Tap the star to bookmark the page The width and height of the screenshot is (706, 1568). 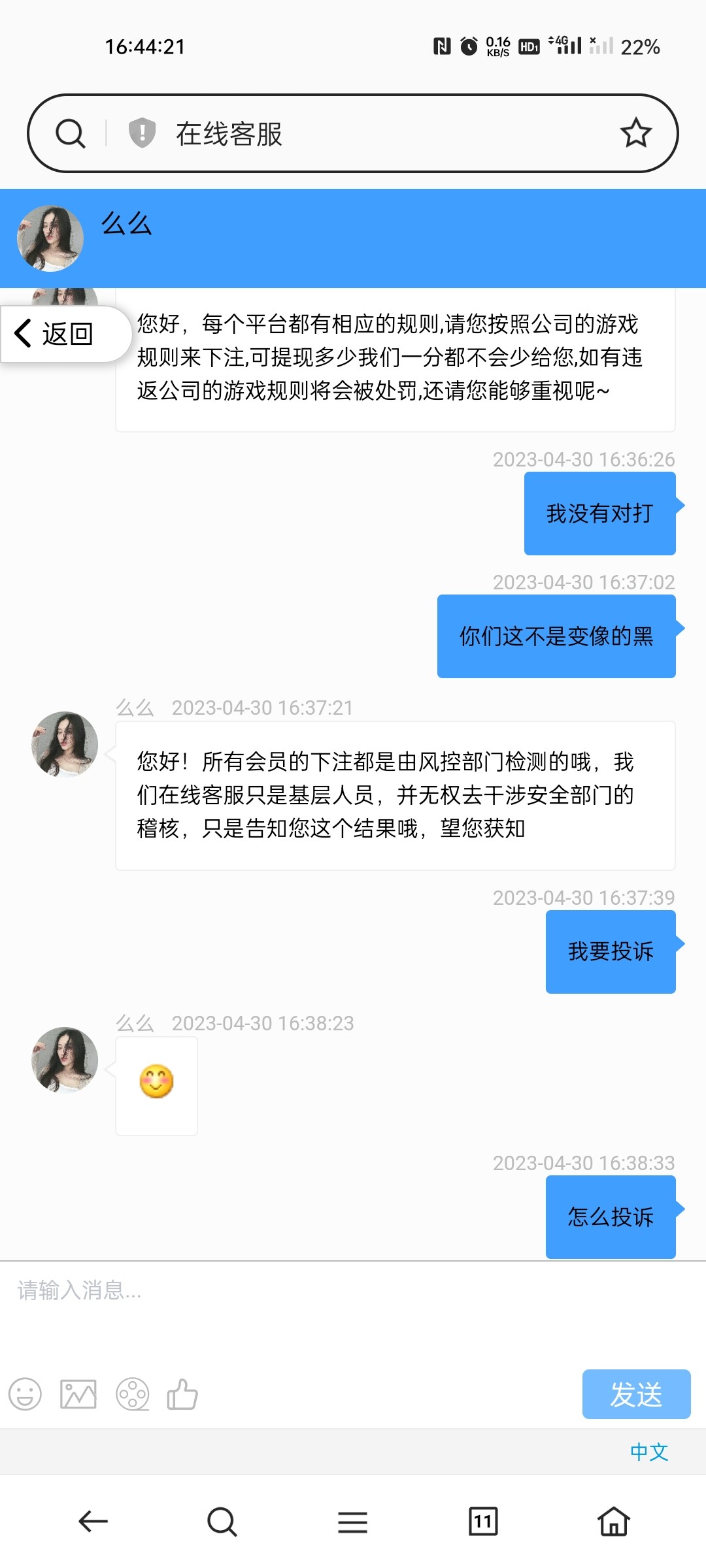(x=635, y=133)
